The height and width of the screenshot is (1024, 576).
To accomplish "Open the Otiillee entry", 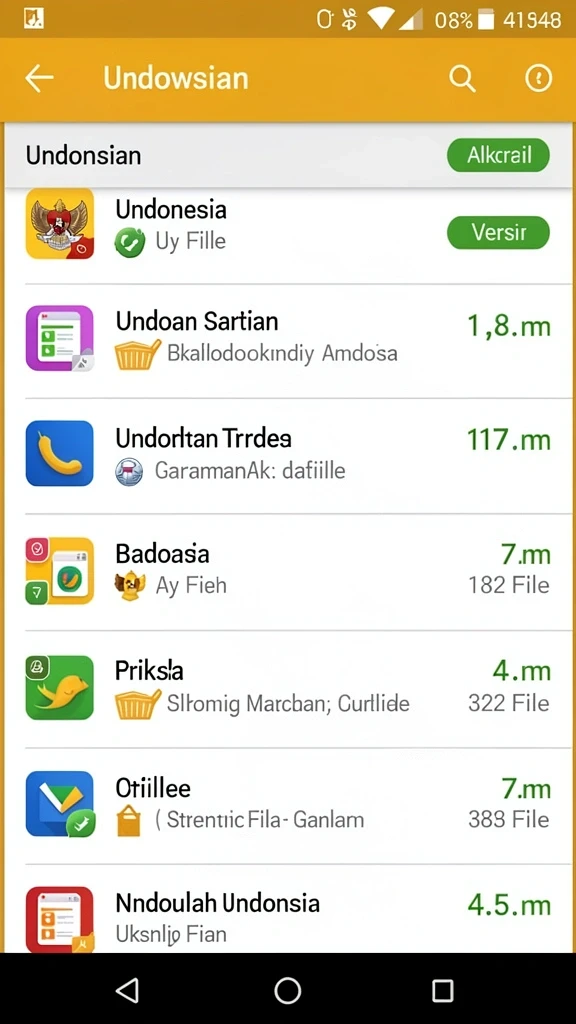I will click(x=288, y=805).
